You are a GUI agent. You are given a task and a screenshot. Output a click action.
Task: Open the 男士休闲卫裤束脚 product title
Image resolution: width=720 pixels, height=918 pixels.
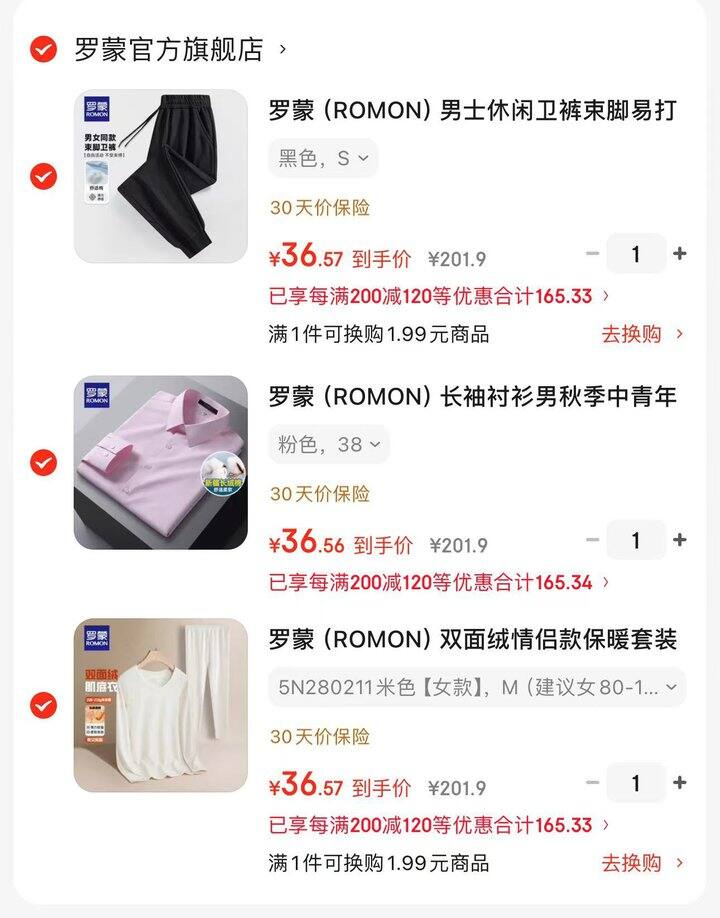pos(472,110)
